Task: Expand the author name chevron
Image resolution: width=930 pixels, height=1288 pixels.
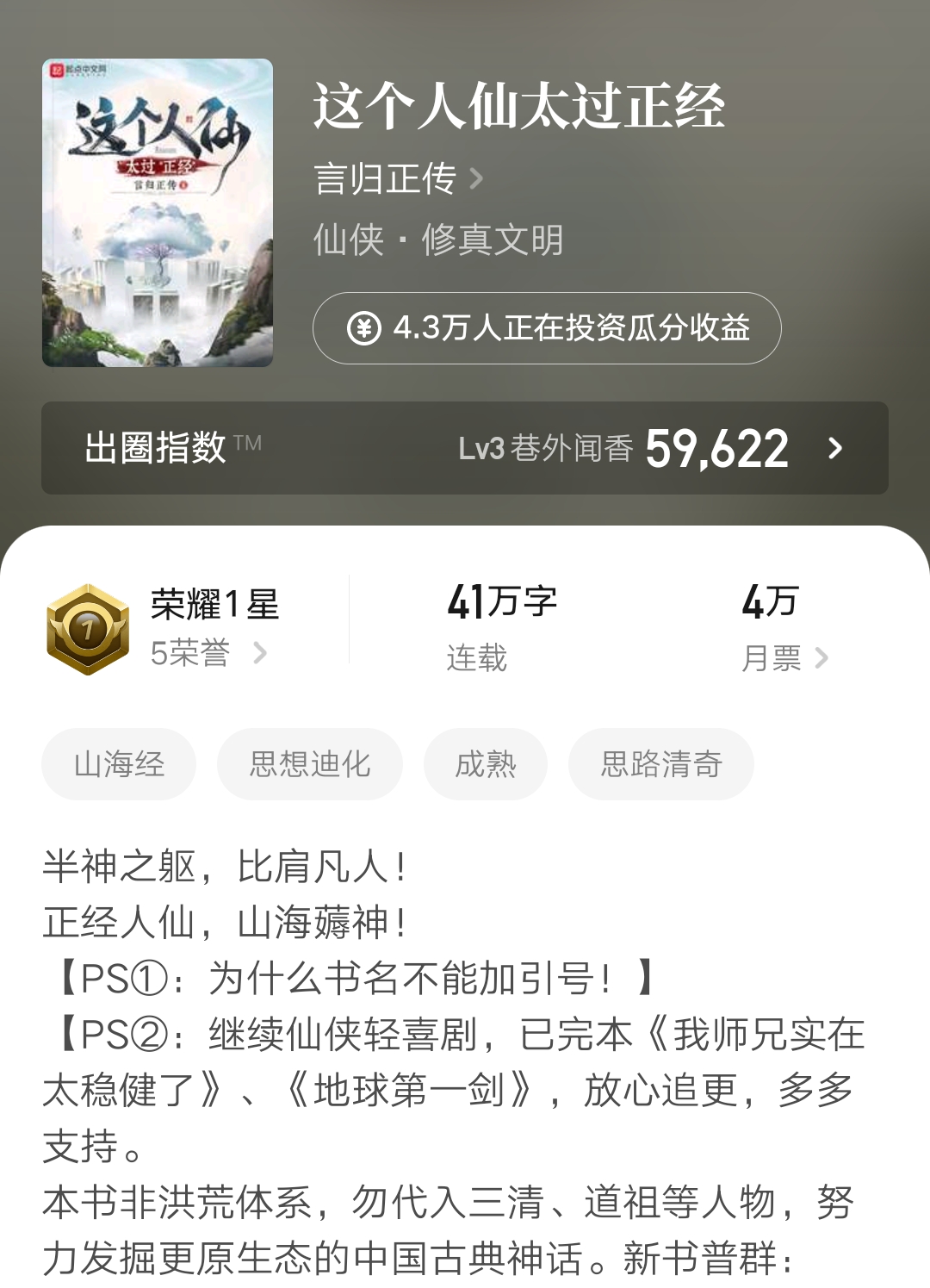Action: point(474,179)
